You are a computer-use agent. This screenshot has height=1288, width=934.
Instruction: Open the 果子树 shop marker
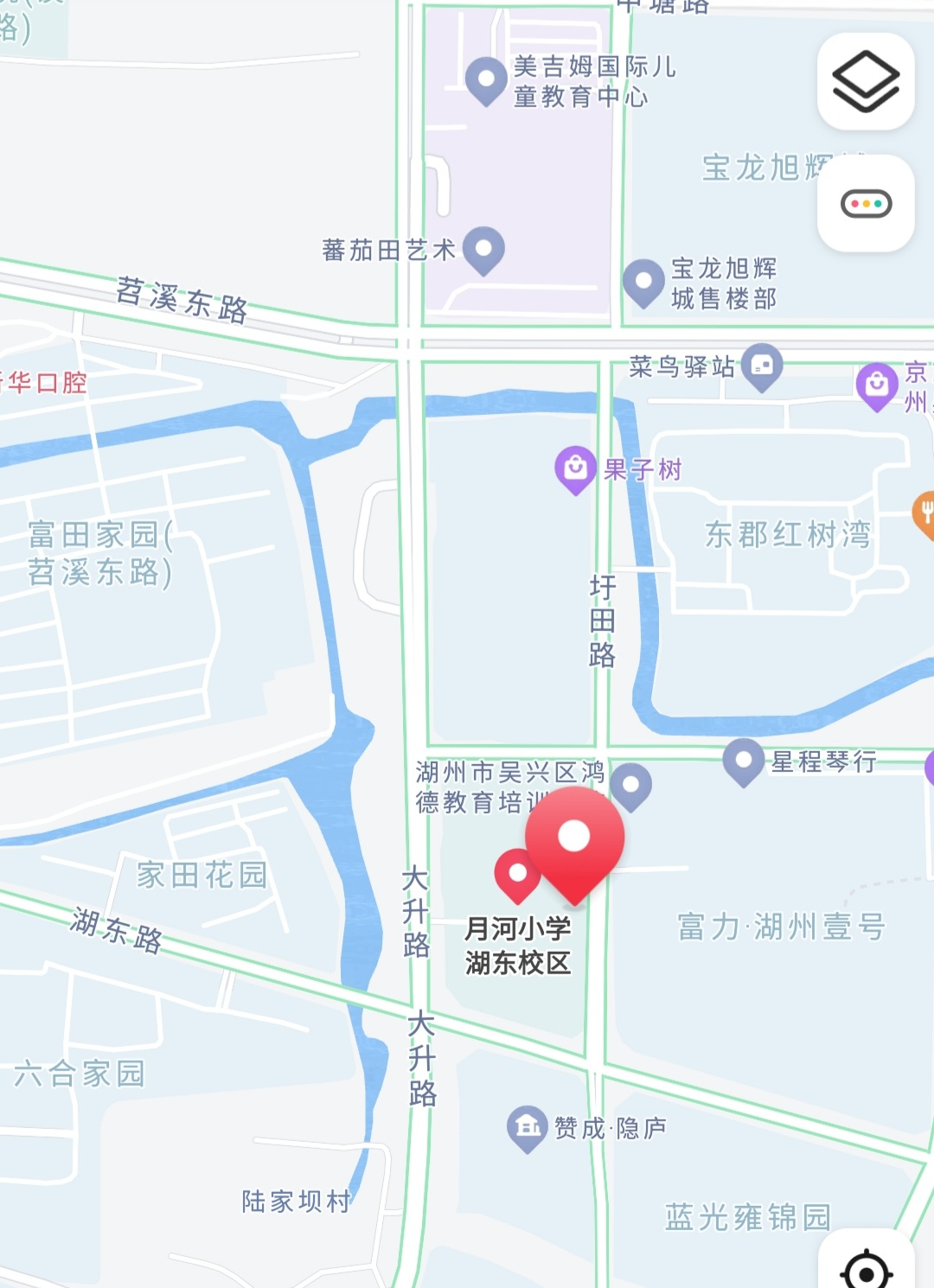pyautogui.click(x=575, y=469)
